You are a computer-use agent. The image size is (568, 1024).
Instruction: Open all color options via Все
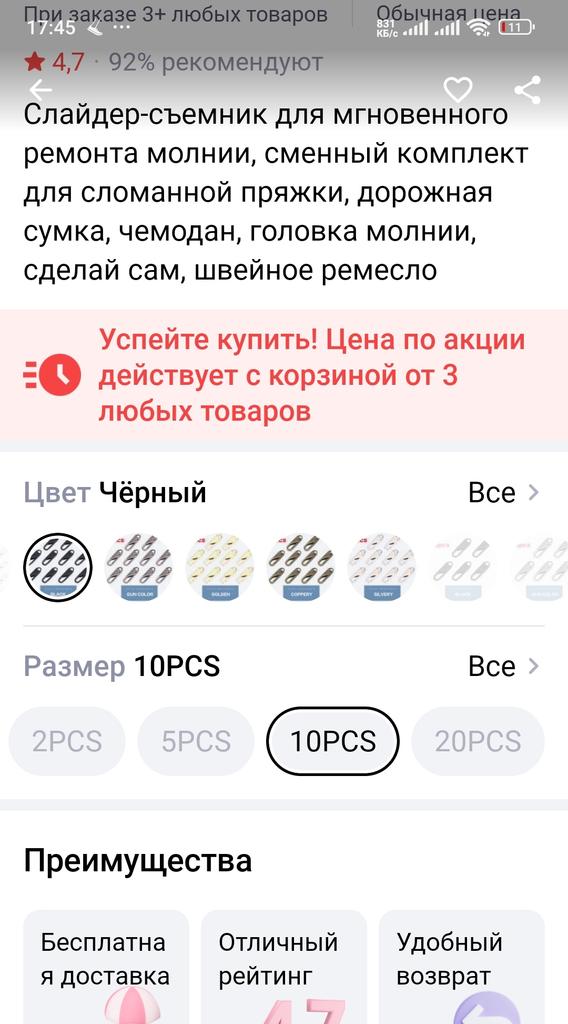tap(504, 492)
